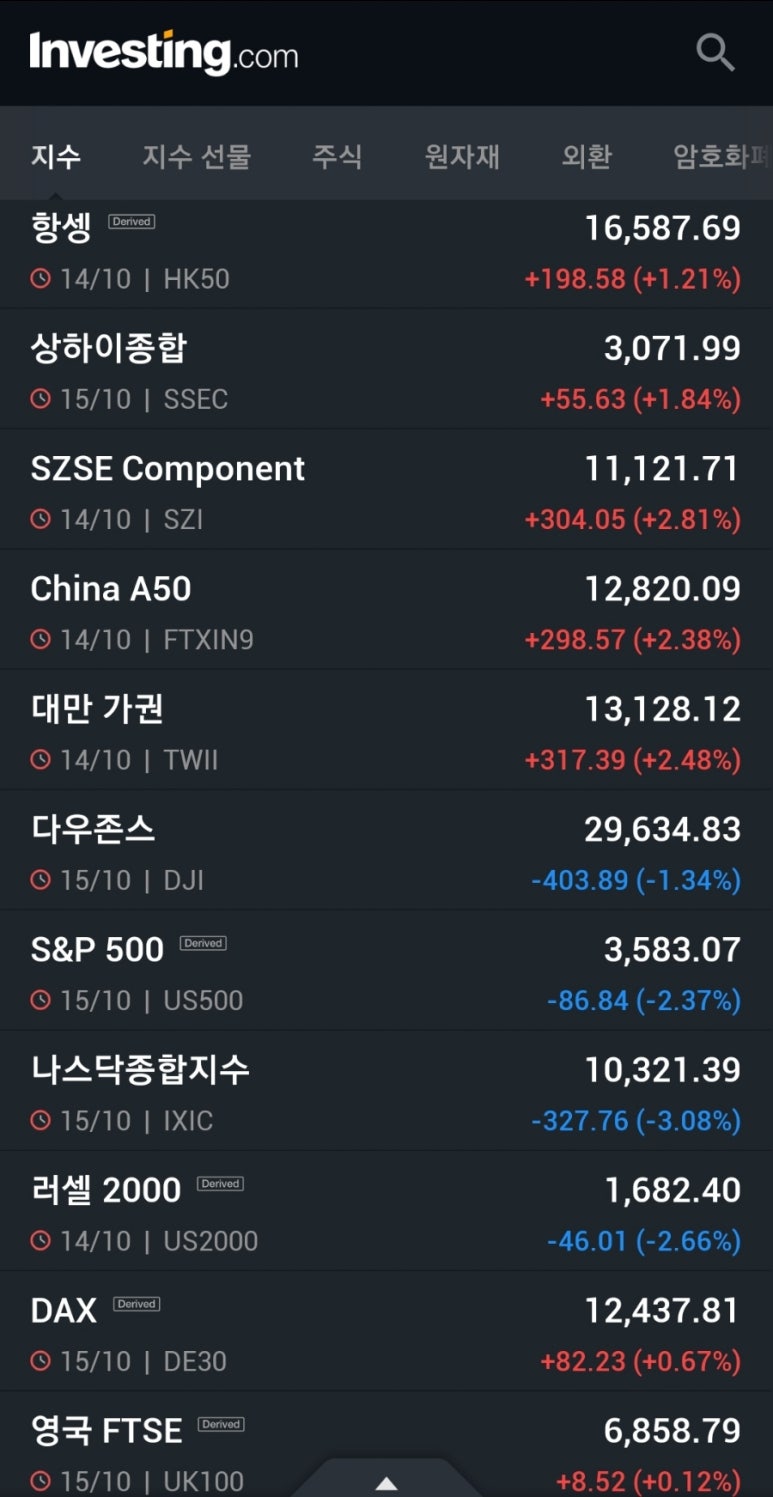Open the 대만 가권 TWII index
This screenshot has height=1497, width=773.
pyautogui.click(x=386, y=730)
